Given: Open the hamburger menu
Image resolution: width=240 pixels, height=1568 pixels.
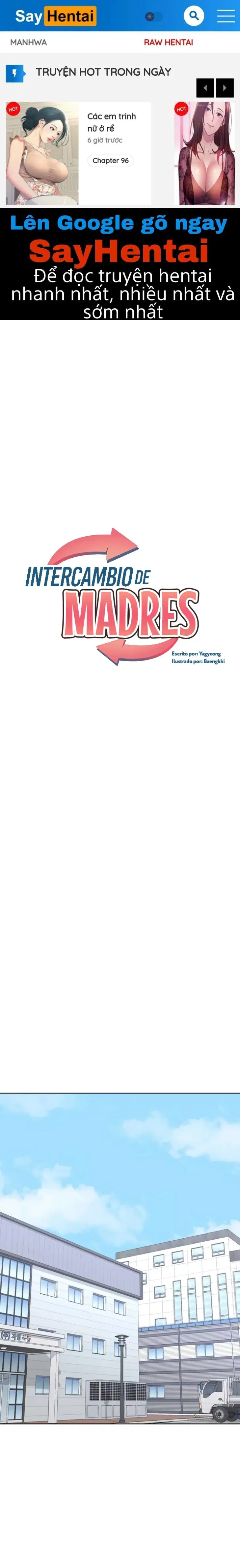Looking at the screenshot, I should pos(226,16).
